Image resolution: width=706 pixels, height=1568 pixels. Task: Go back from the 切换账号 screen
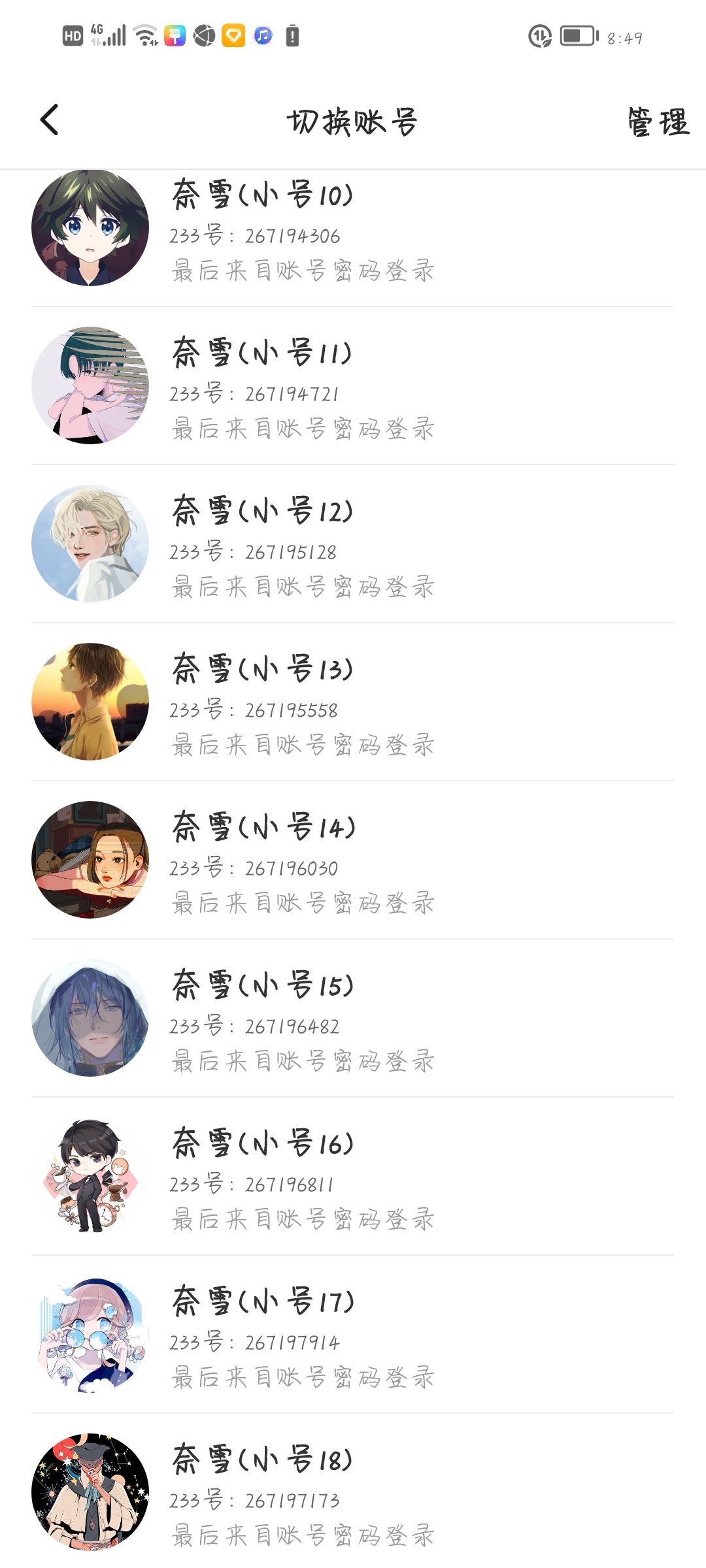pyautogui.click(x=50, y=120)
